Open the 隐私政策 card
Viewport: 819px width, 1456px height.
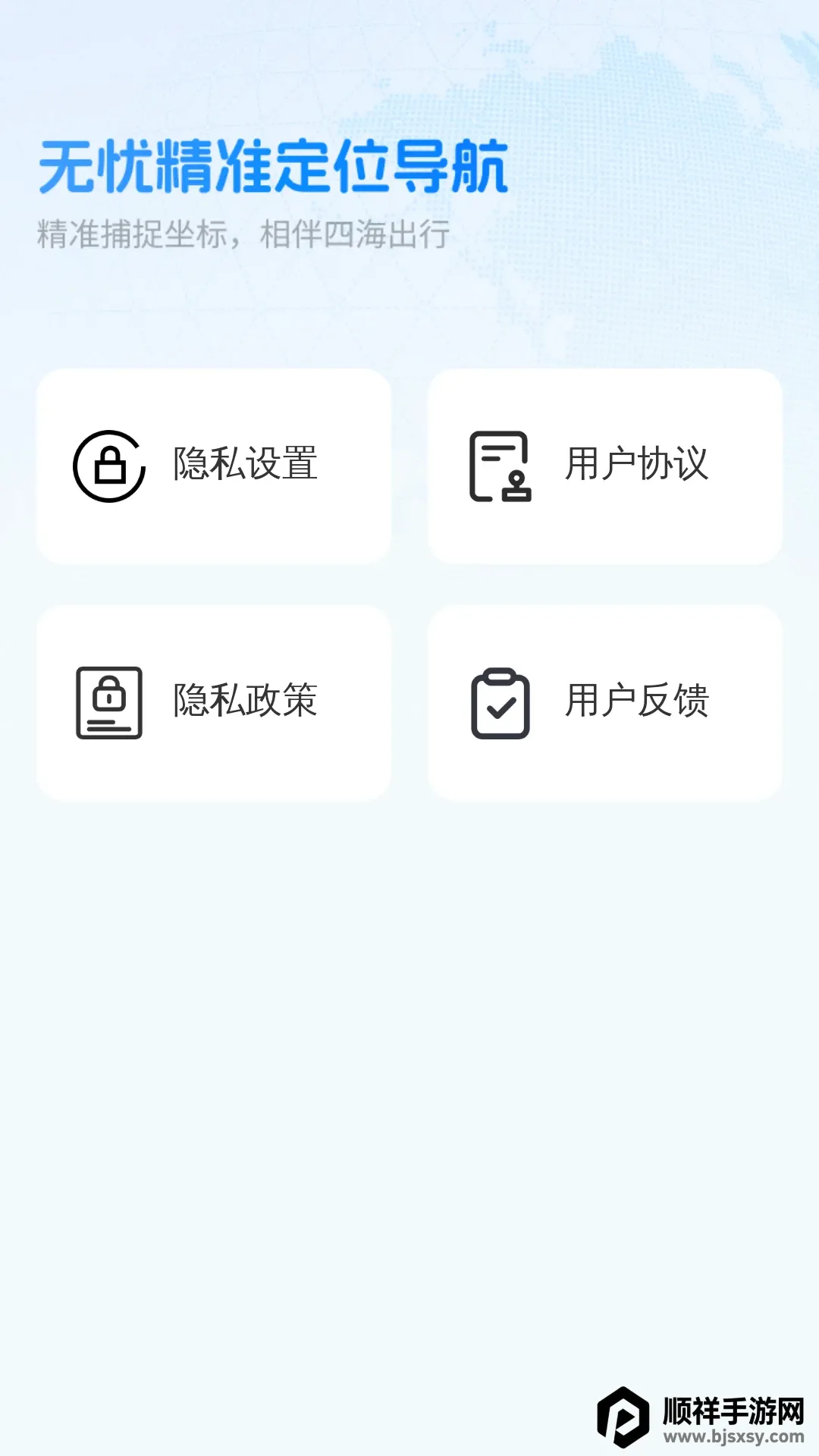[x=214, y=702]
